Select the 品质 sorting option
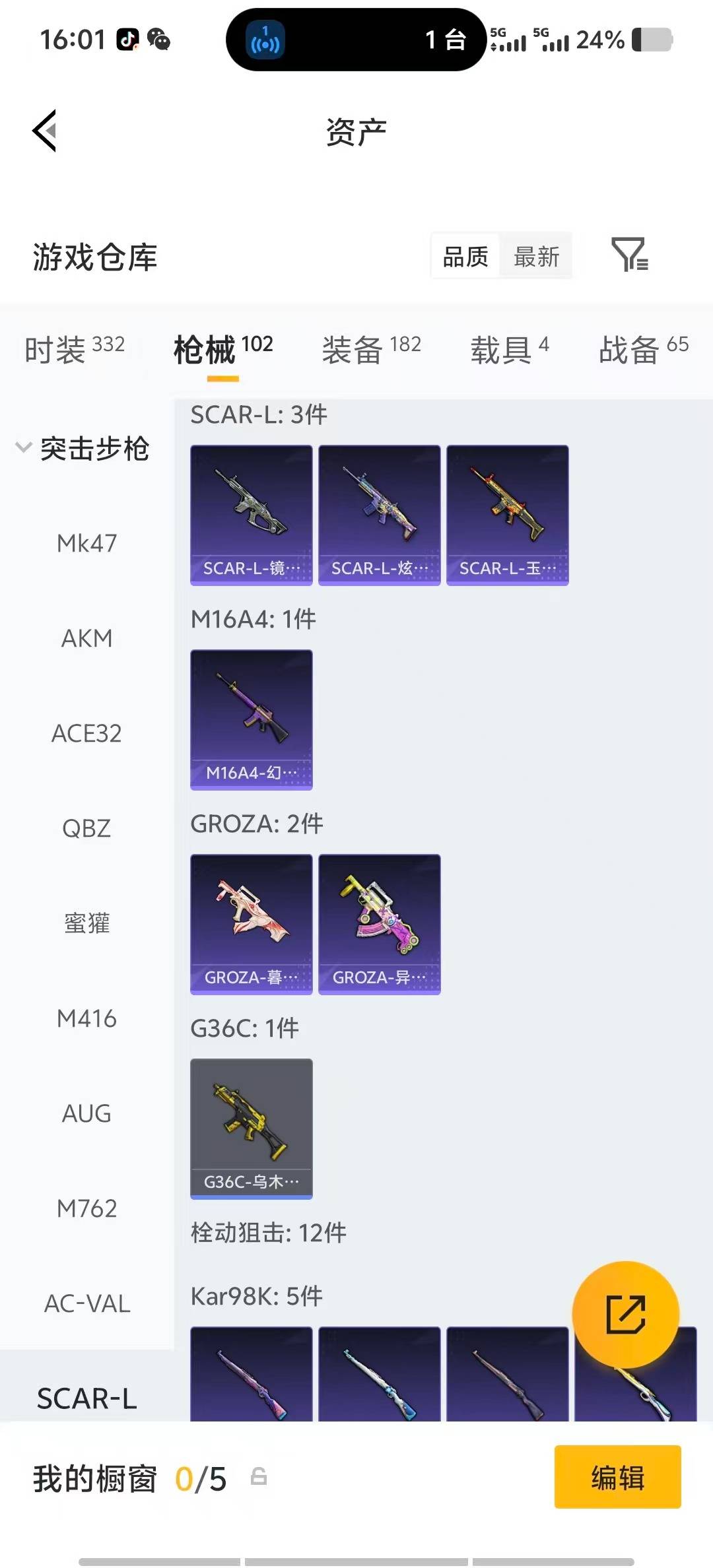This screenshot has width=713, height=1568. click(x=465, y=256)
